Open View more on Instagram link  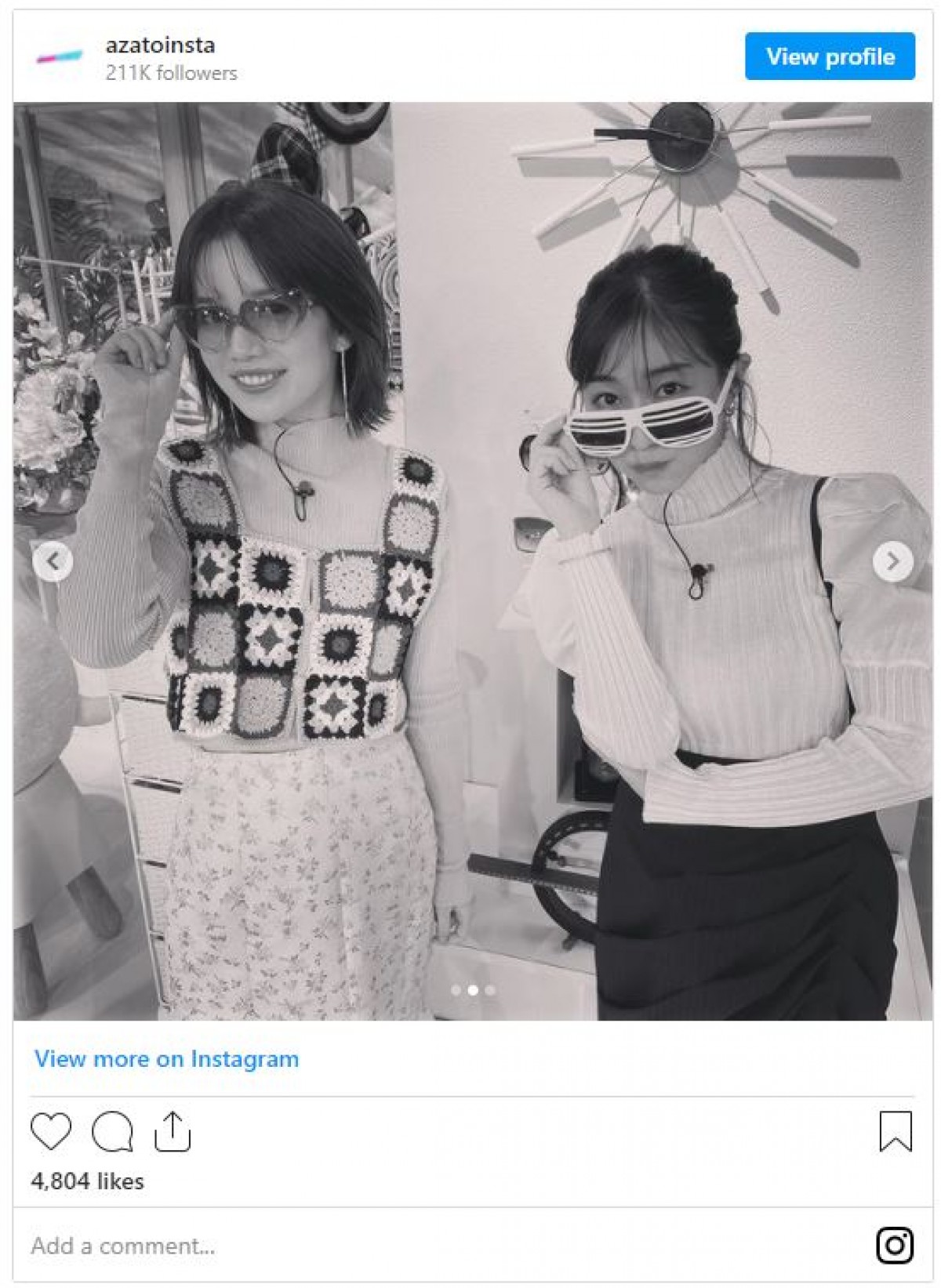tap(166, 1059)
